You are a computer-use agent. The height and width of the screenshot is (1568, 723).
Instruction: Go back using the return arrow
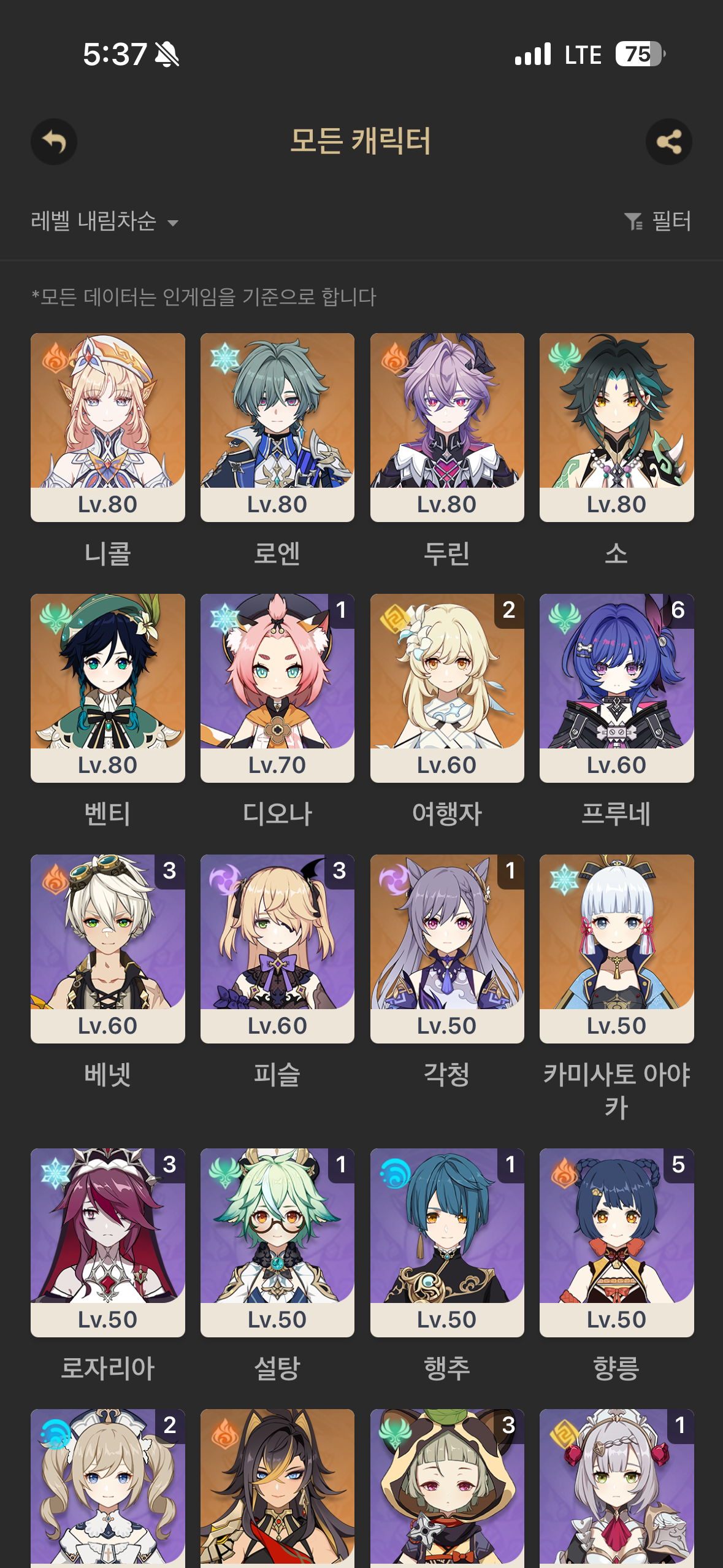(54, 142)
